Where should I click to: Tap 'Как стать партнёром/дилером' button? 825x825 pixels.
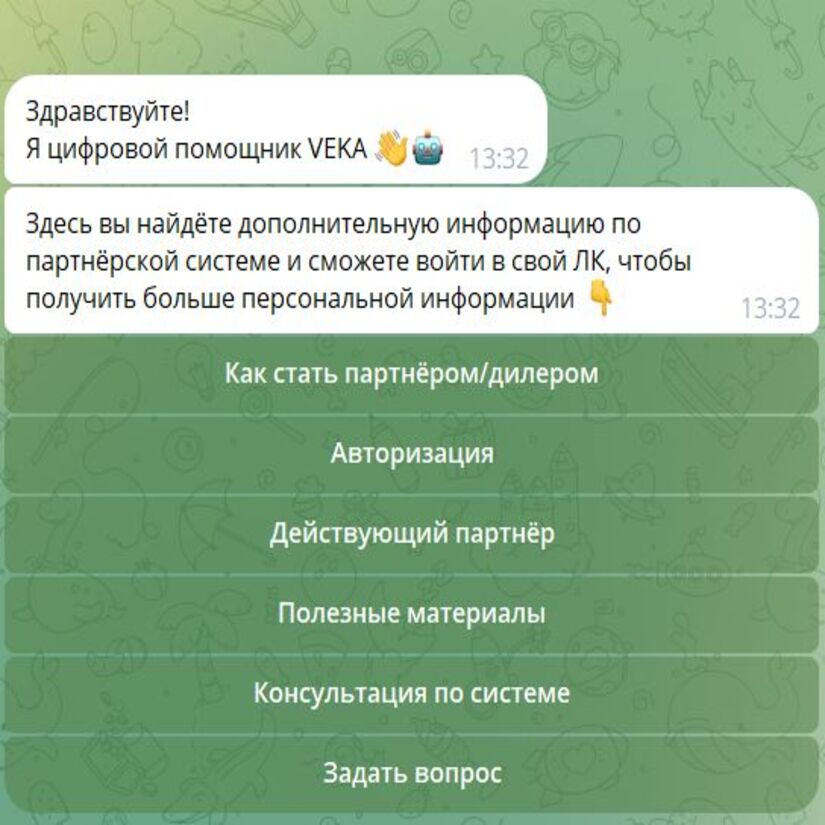click(x=412, y=374)
